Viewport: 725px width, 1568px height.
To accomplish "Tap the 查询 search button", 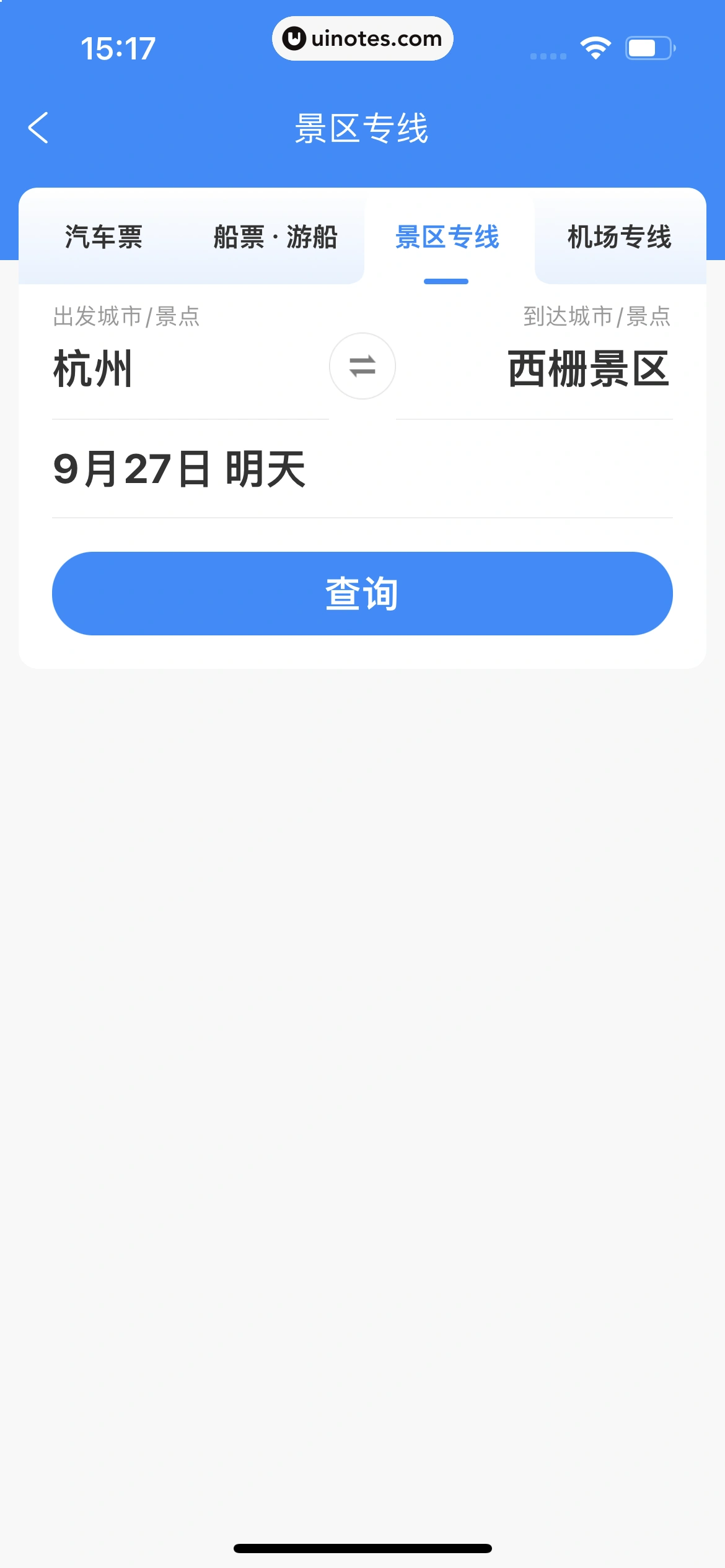I will pos(362,593).
